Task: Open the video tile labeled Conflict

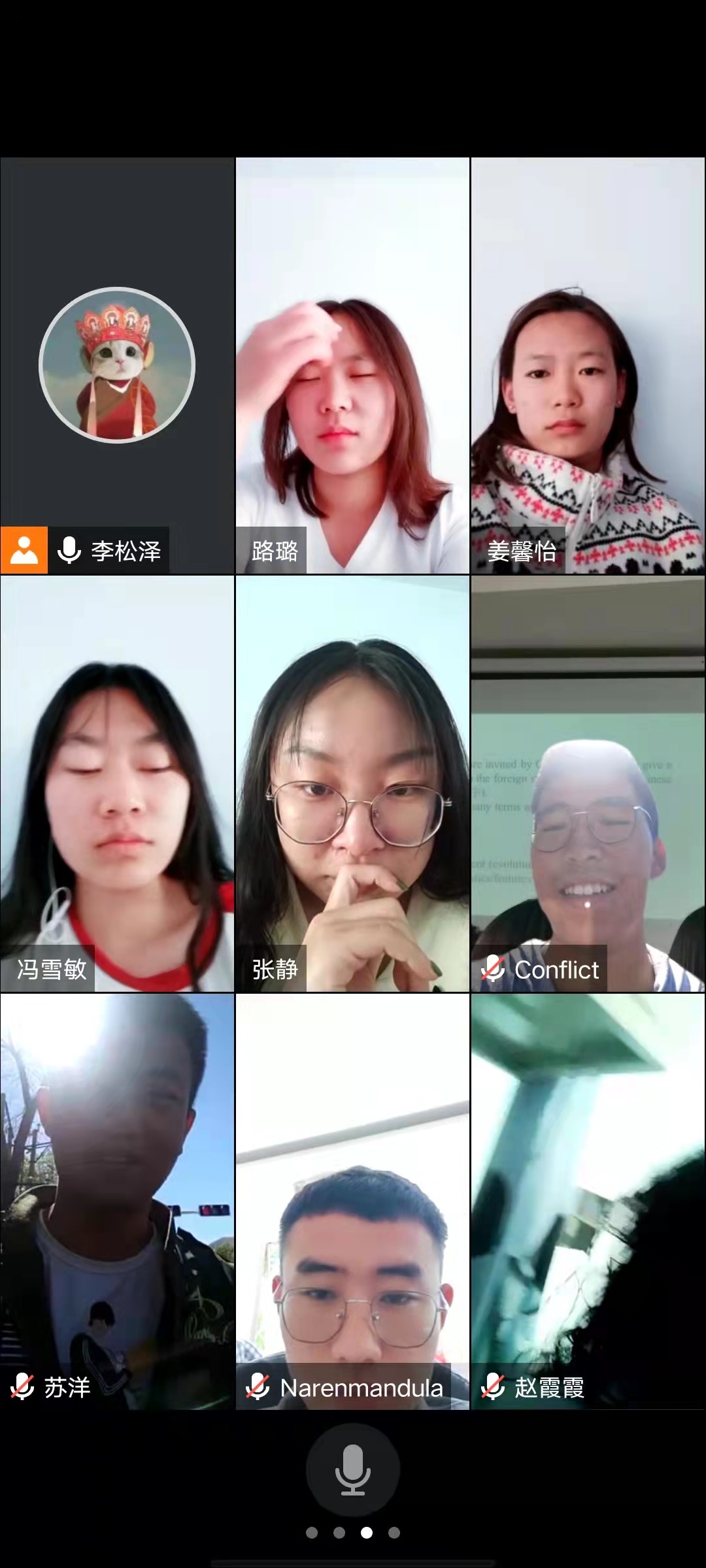Action: [588, 783]
